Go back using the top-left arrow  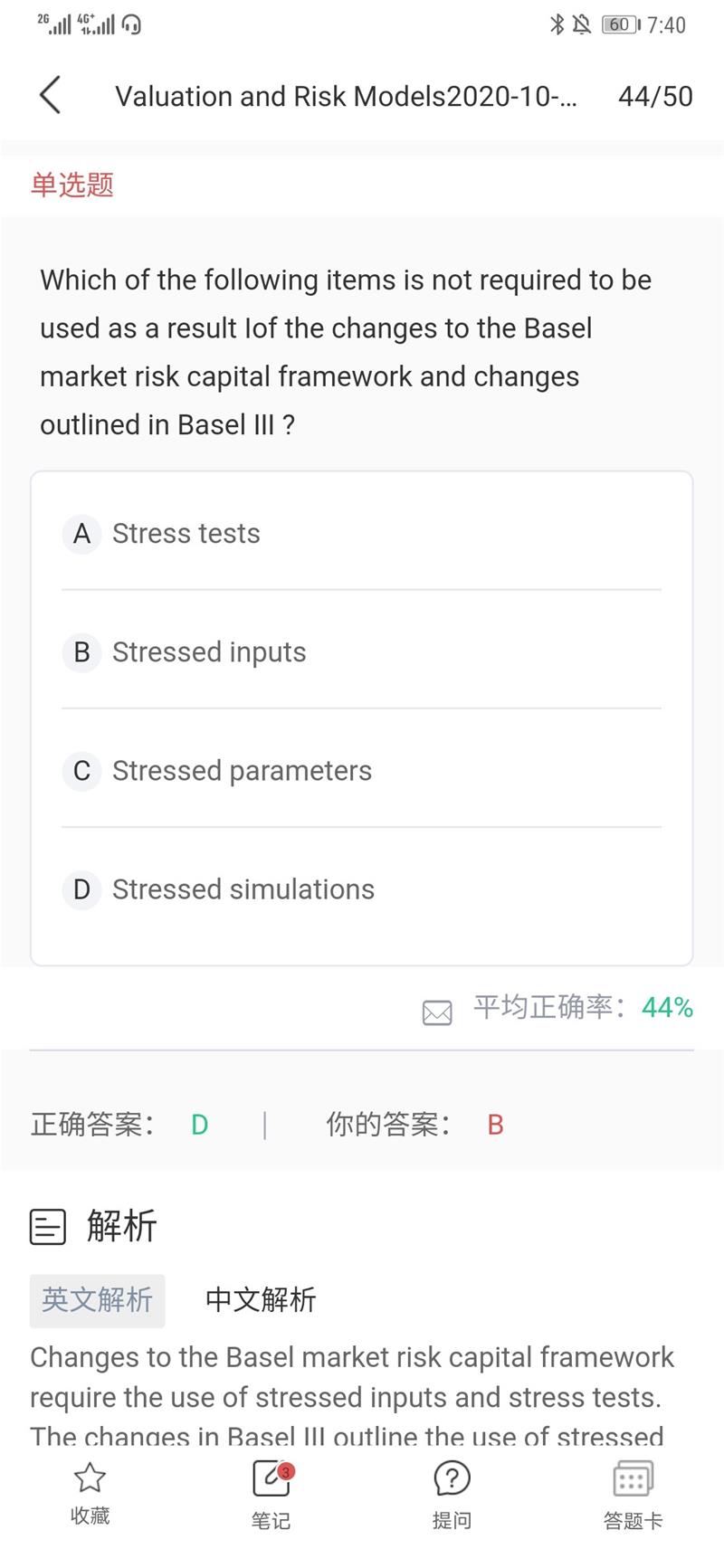pyautogui.click(x=51, y=96)
